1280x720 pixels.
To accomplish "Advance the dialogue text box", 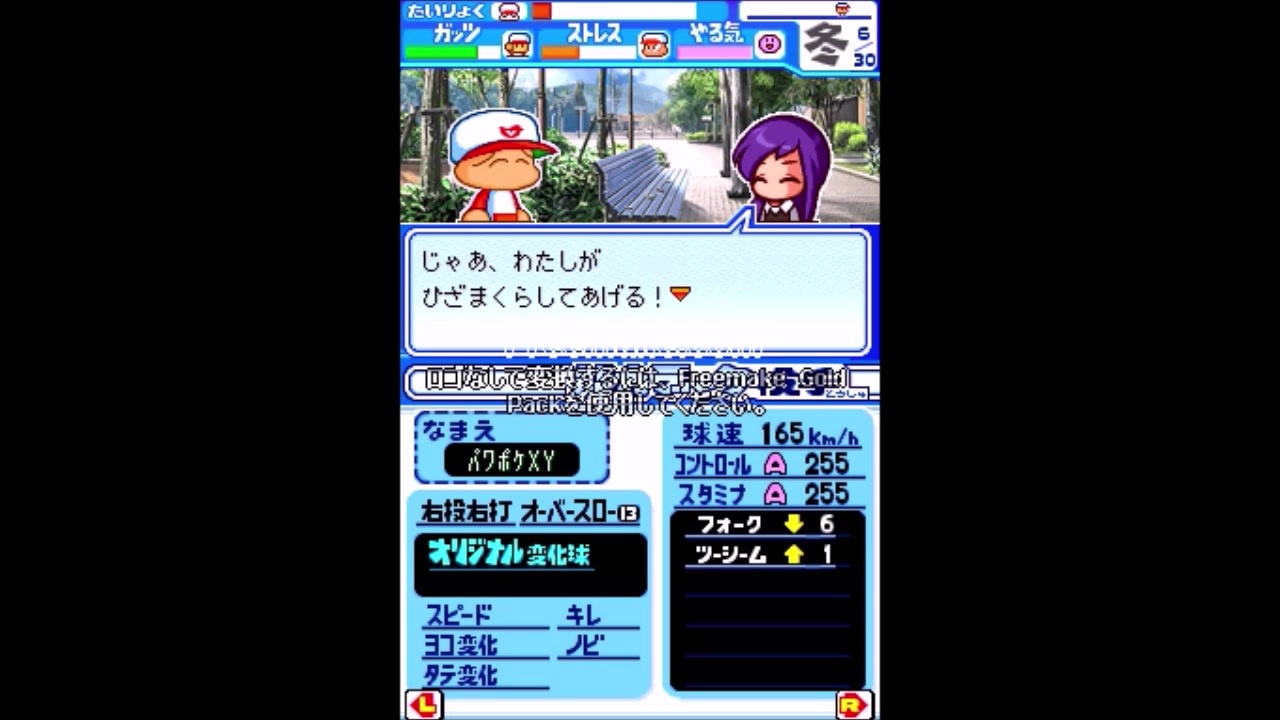I will click(638, 289).
